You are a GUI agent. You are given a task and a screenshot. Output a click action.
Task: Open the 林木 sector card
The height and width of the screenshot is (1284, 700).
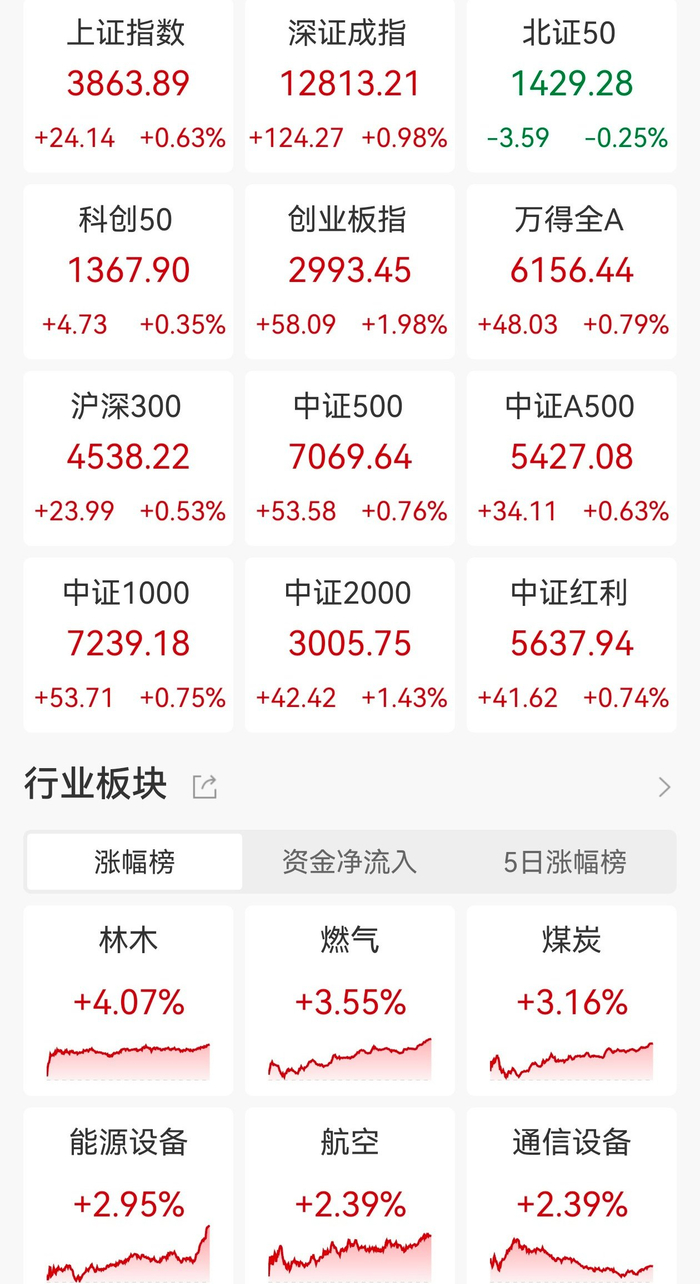(128, 1000)
